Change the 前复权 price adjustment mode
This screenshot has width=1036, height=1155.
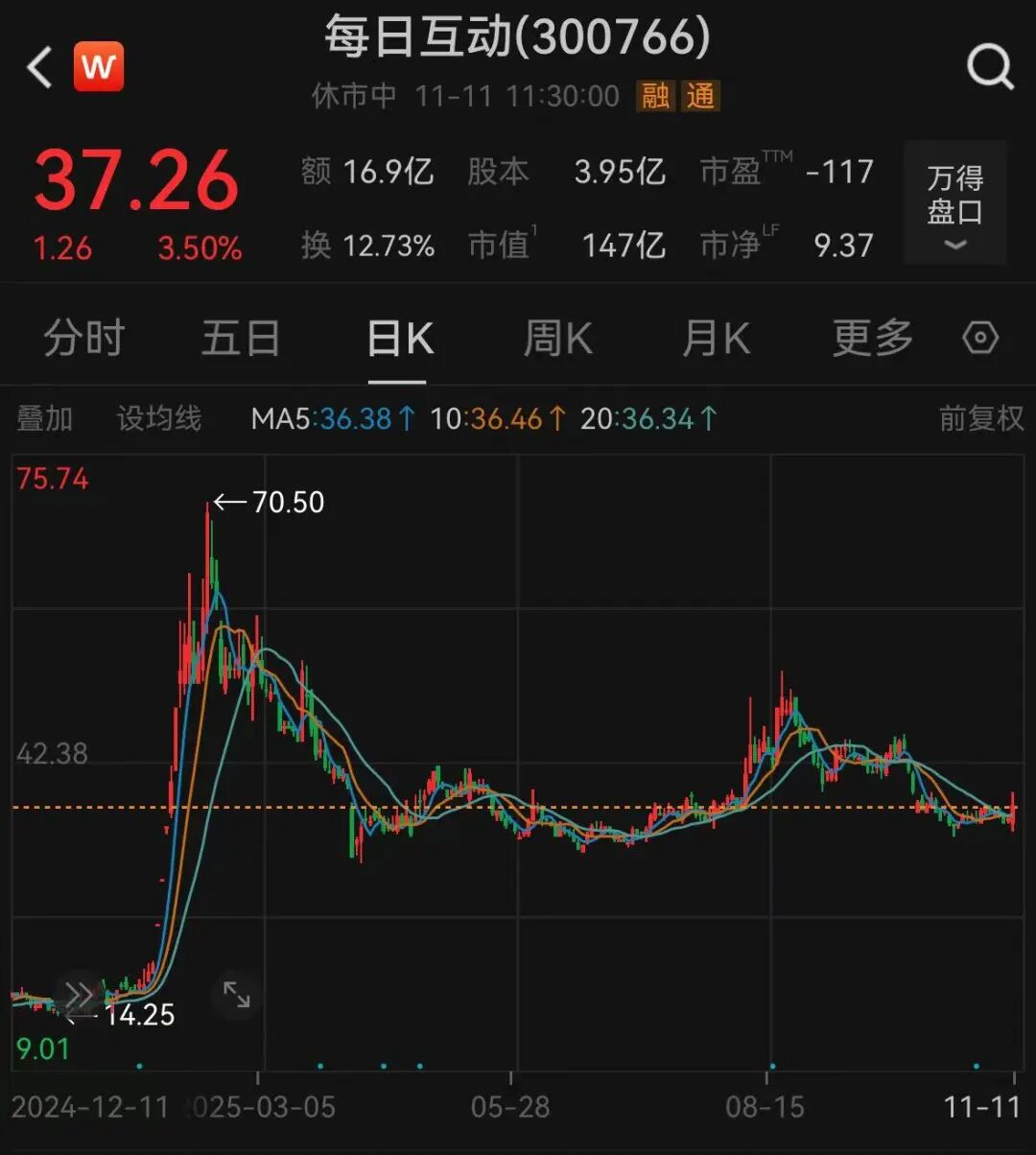point(980,419)
